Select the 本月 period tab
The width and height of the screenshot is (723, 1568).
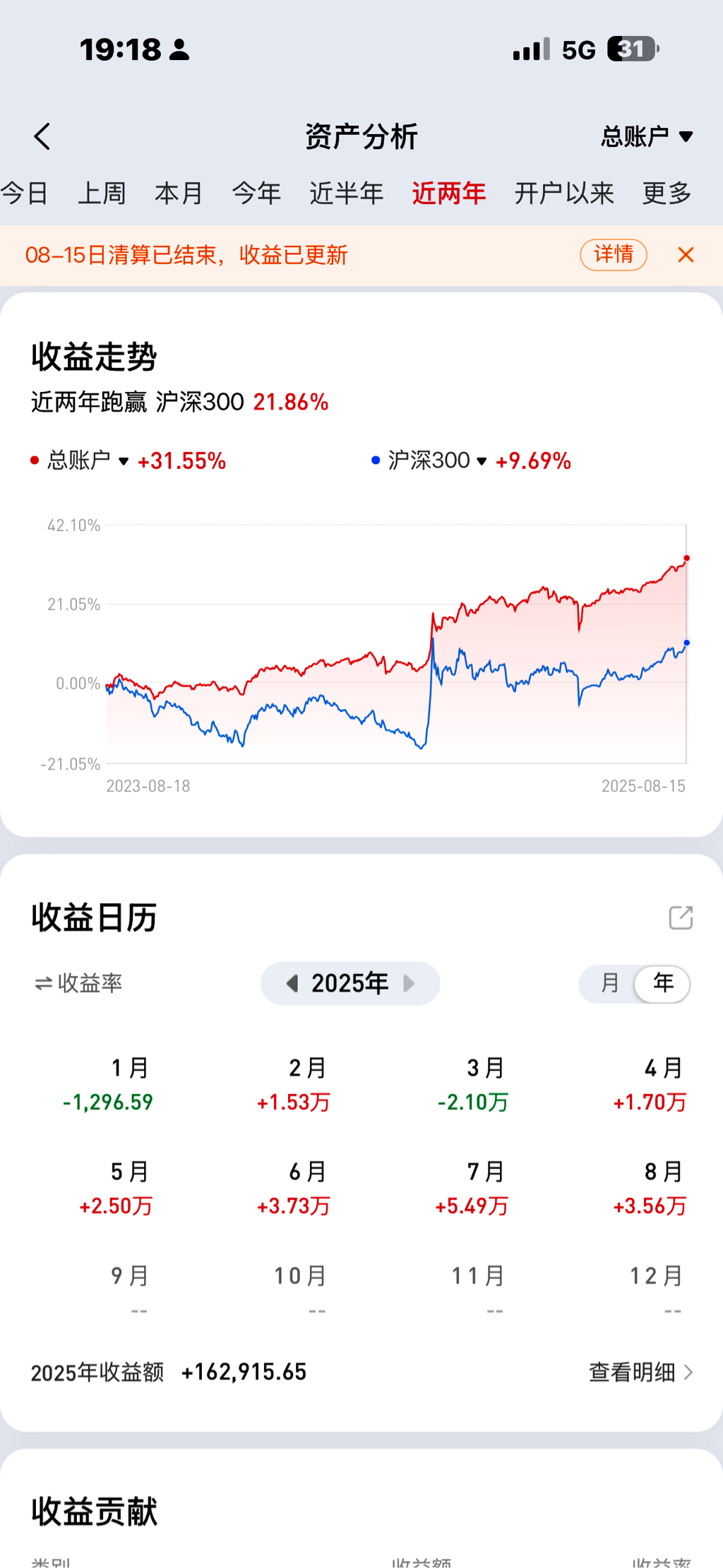(x=179, y=193)
